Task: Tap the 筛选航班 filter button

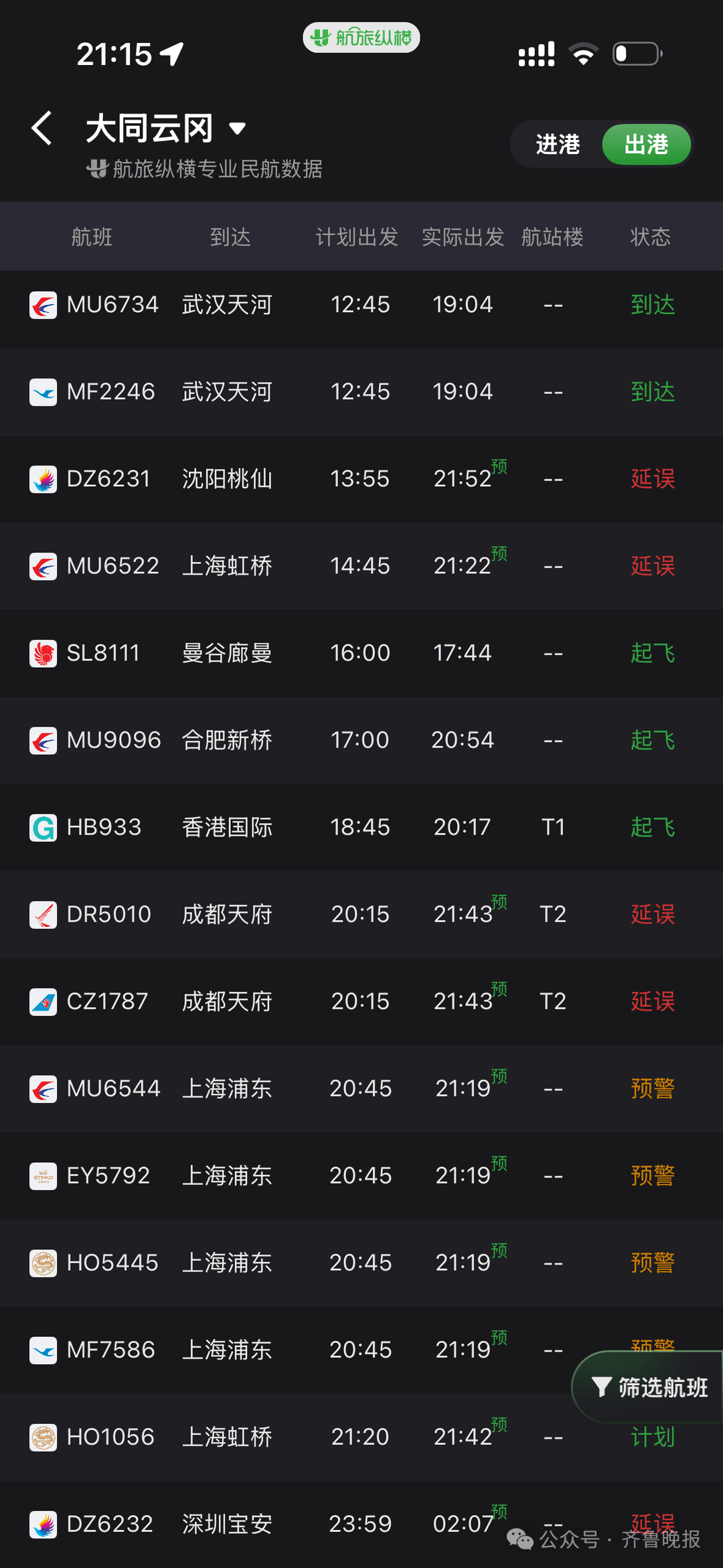Action: coord(649,1387)
